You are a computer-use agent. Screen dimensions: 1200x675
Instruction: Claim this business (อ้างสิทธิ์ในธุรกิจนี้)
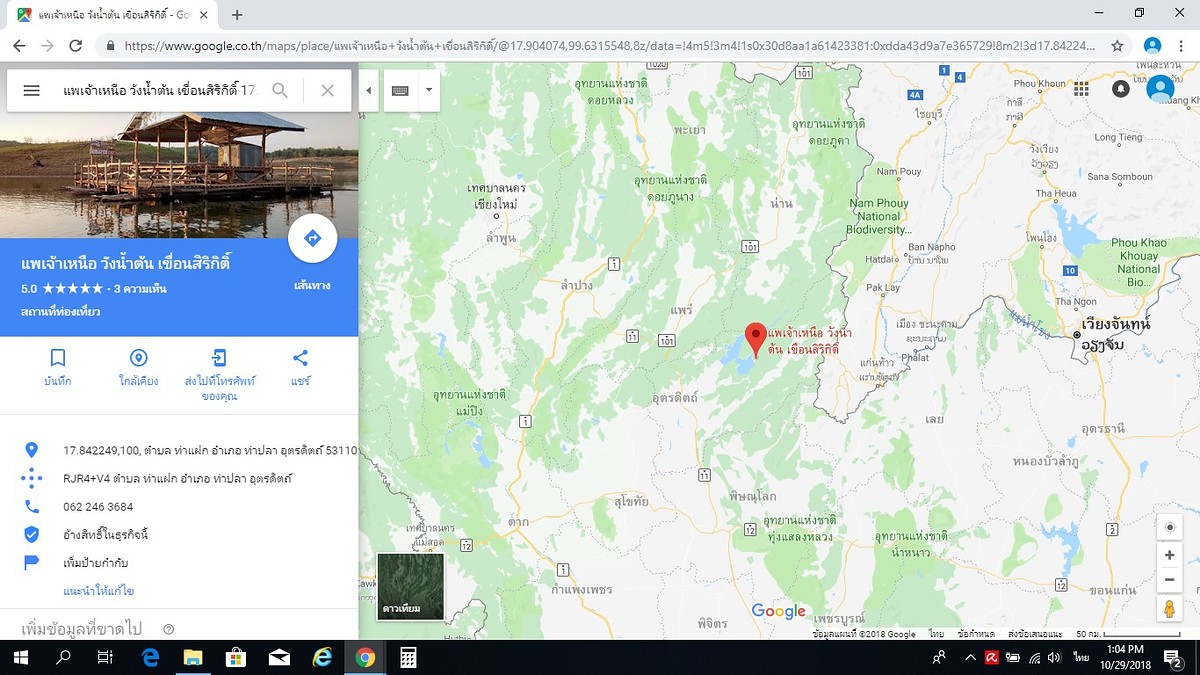(x=105, y=535)
